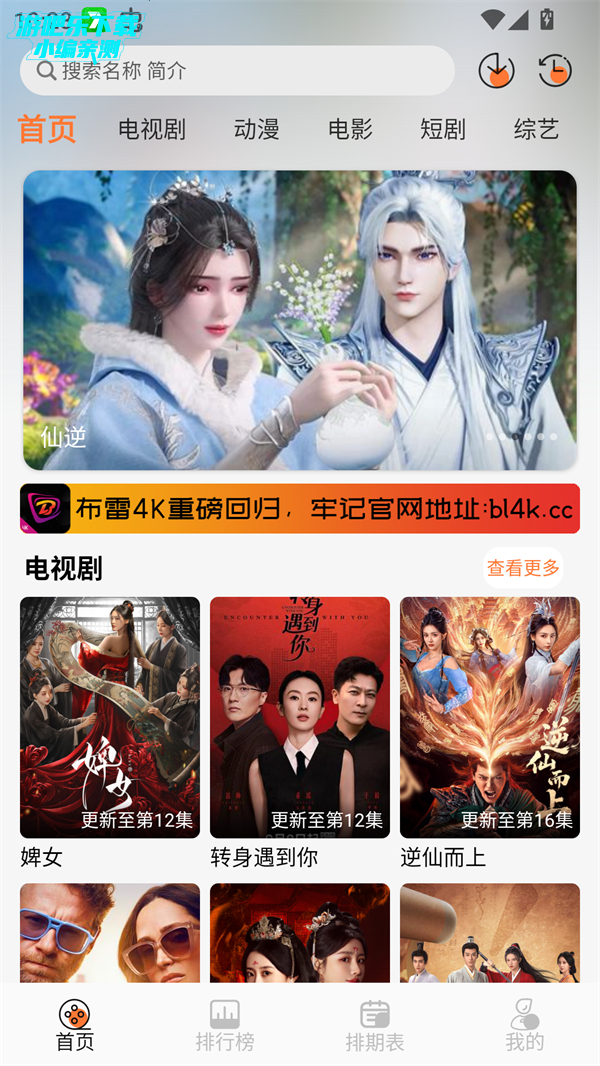The image size is (600, 1066).
Task: Select the 首页 bottom tab
Action: coord(75,1026)
